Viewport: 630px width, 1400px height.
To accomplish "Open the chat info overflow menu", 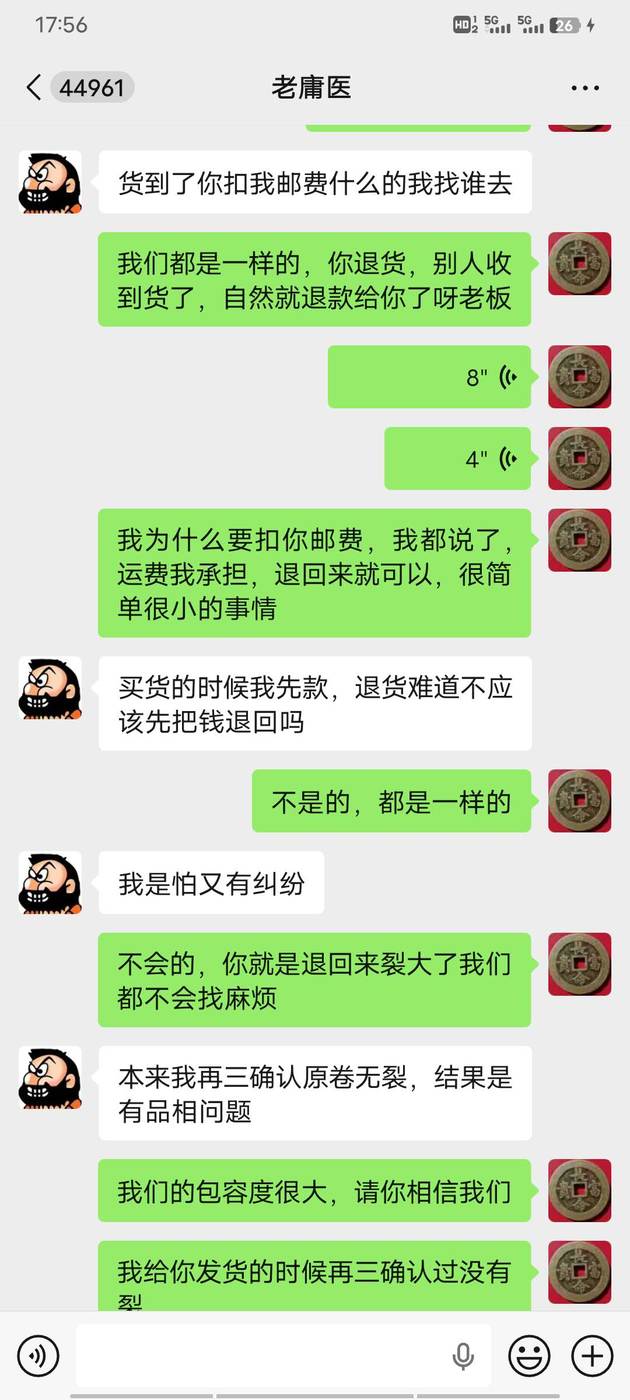I will 585,88.
